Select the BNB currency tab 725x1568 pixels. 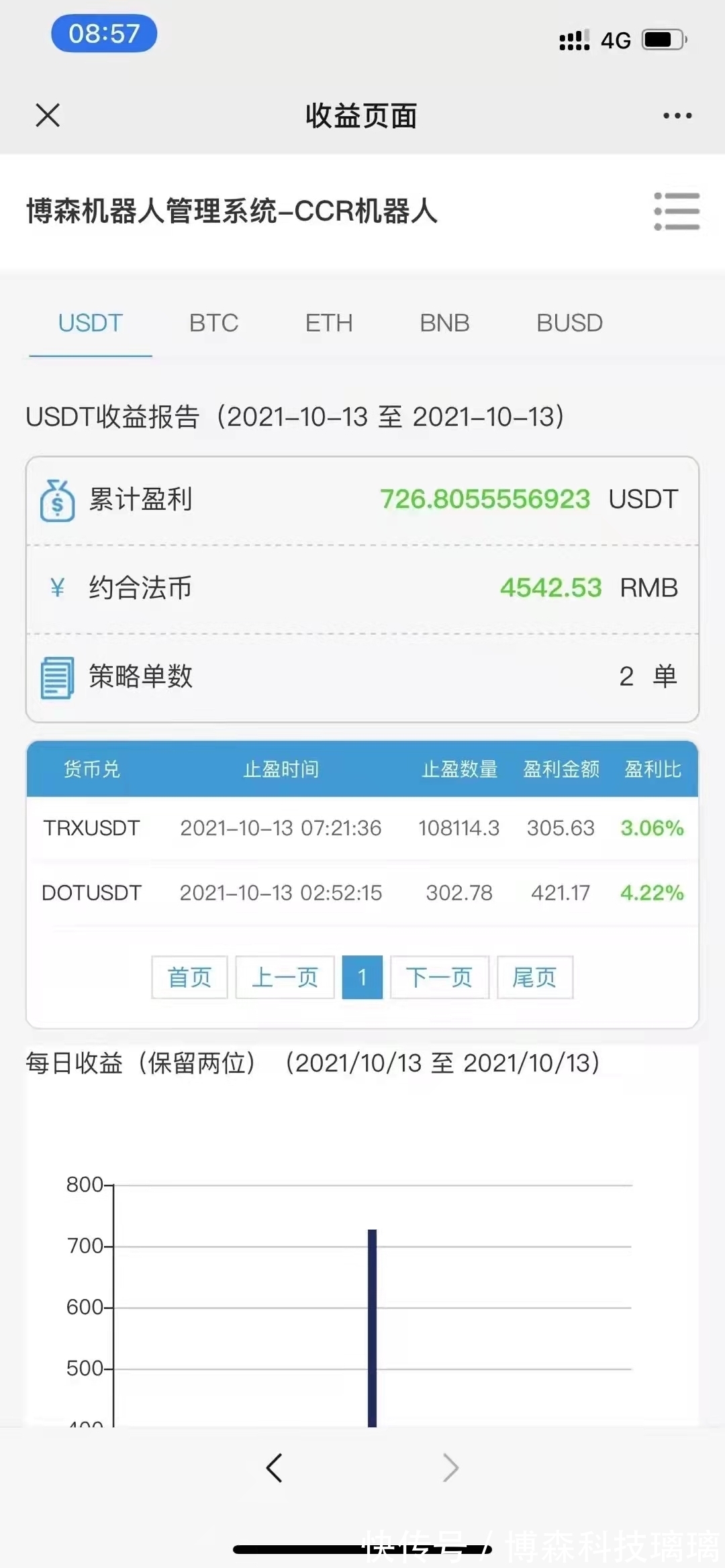click(444, 323)
